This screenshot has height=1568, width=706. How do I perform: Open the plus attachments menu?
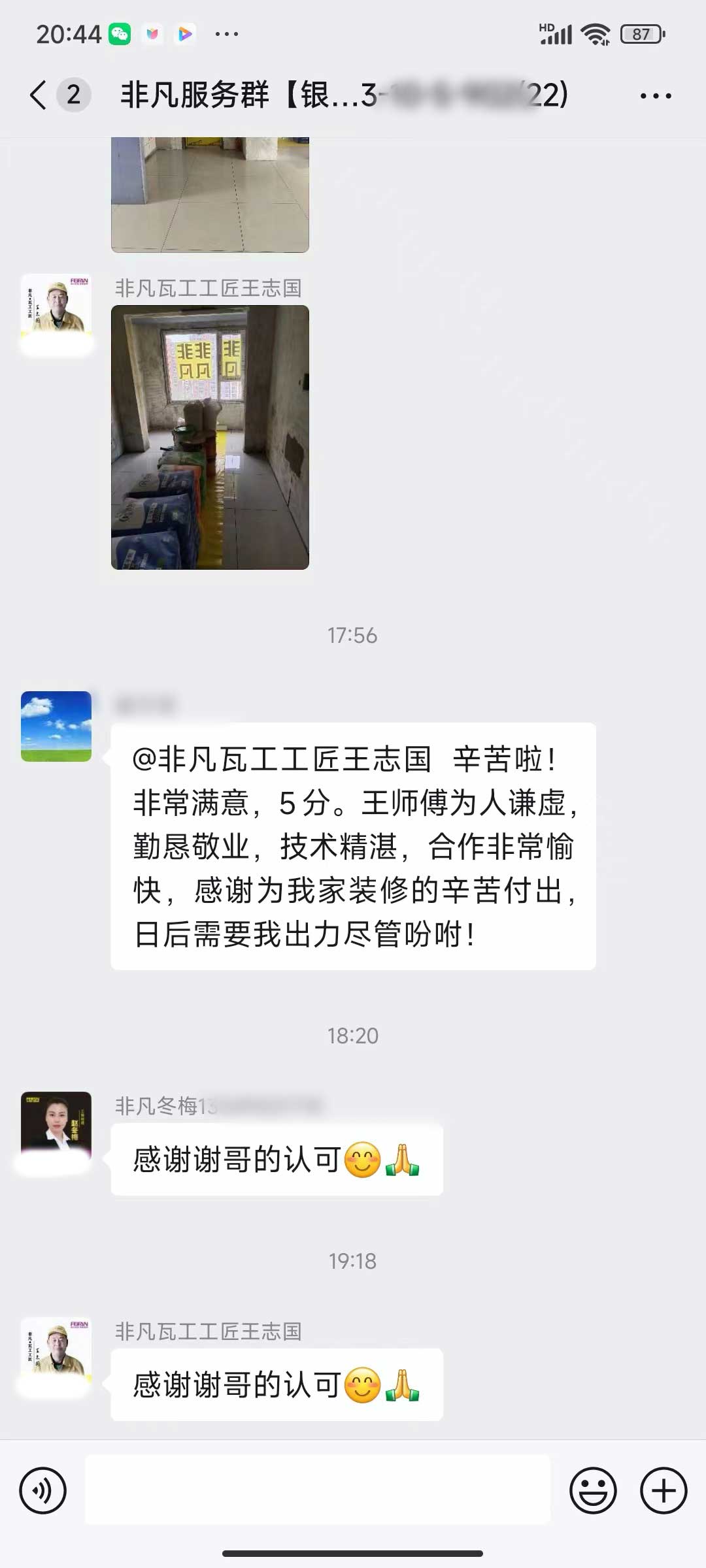664,1491
